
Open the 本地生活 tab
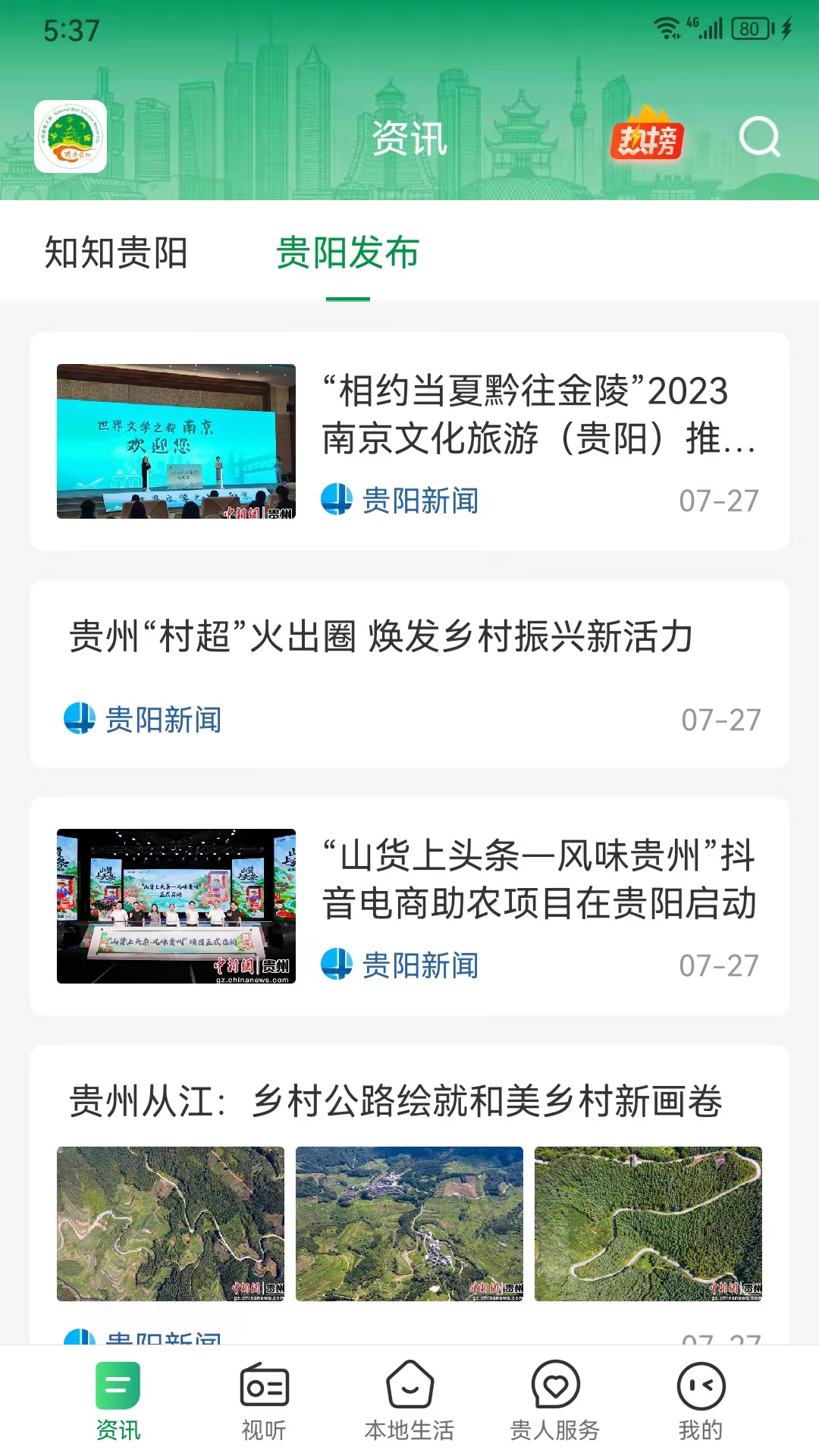tap(409, 1400)
